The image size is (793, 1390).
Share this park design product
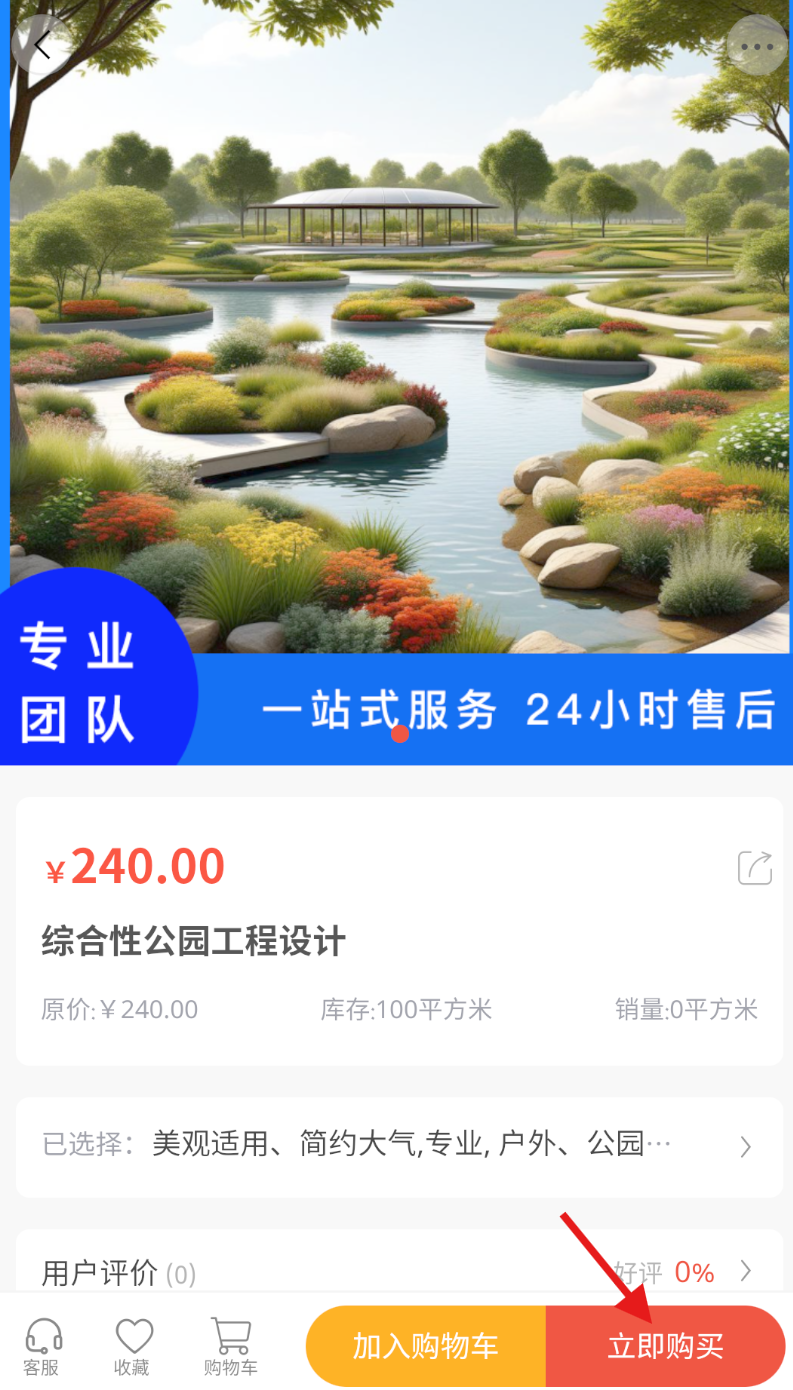tap(755, 867)
